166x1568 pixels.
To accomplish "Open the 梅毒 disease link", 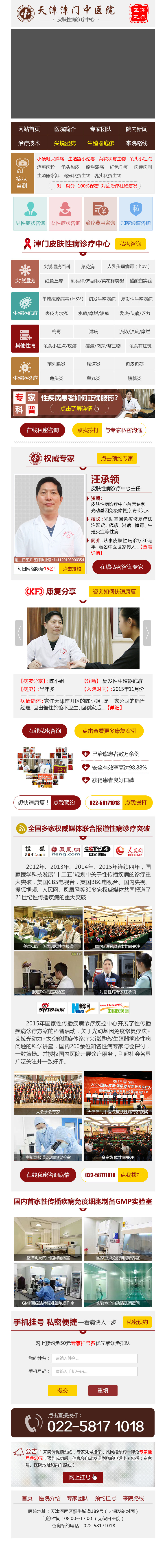I will click(56, 332).
